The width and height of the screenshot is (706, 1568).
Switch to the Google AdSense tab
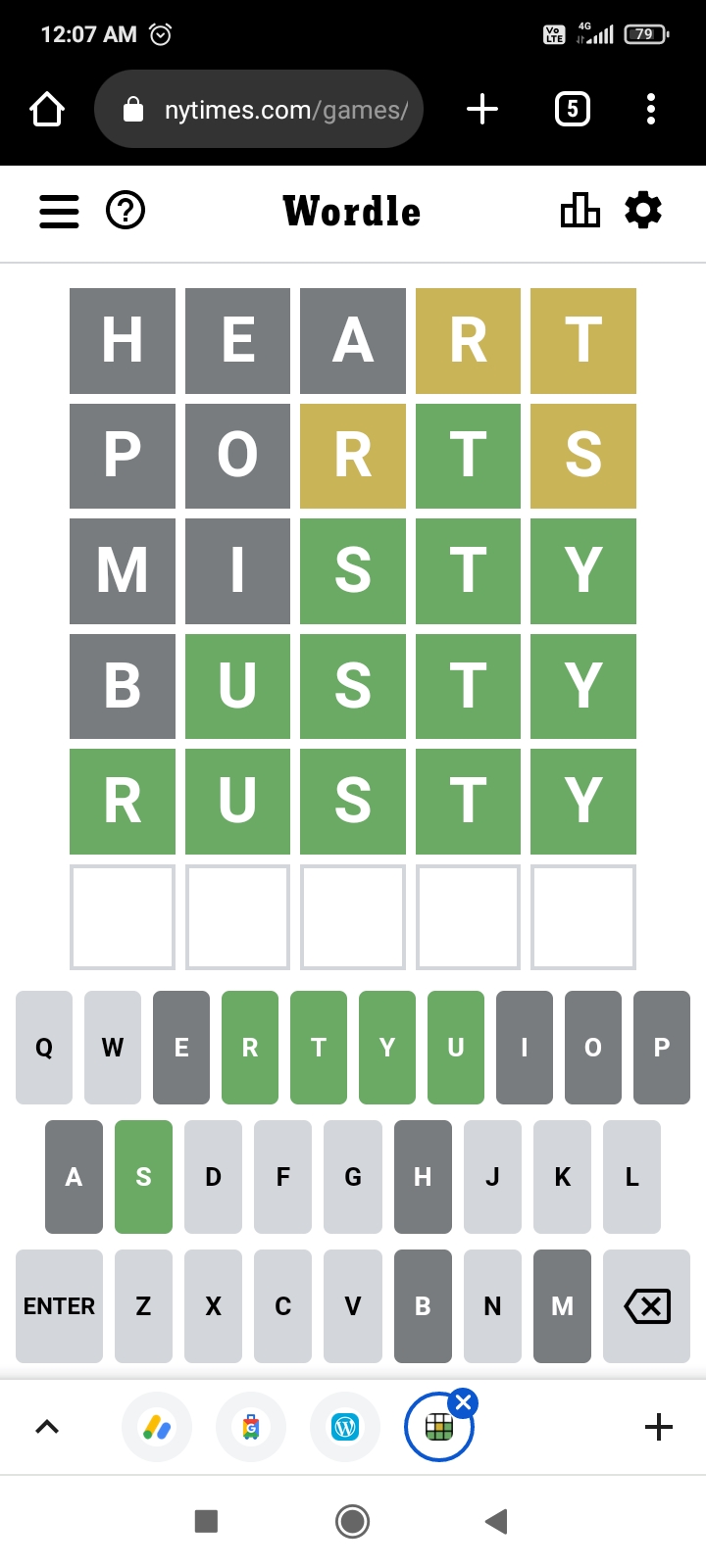click(x=157, y=1427)
